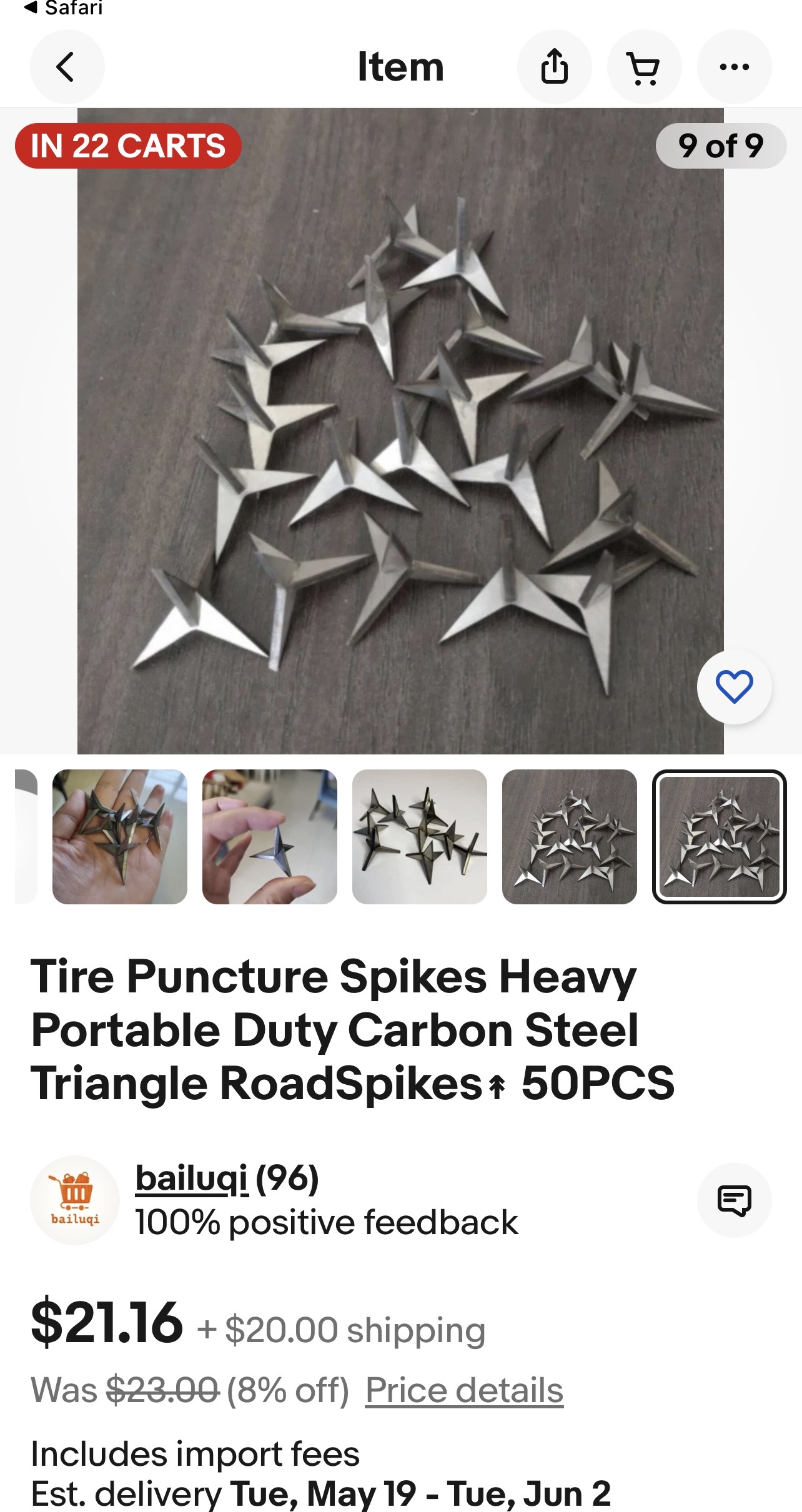The image size is (802, 1512).
Task: Return to Safari via the status bar link
Action: 62,8
